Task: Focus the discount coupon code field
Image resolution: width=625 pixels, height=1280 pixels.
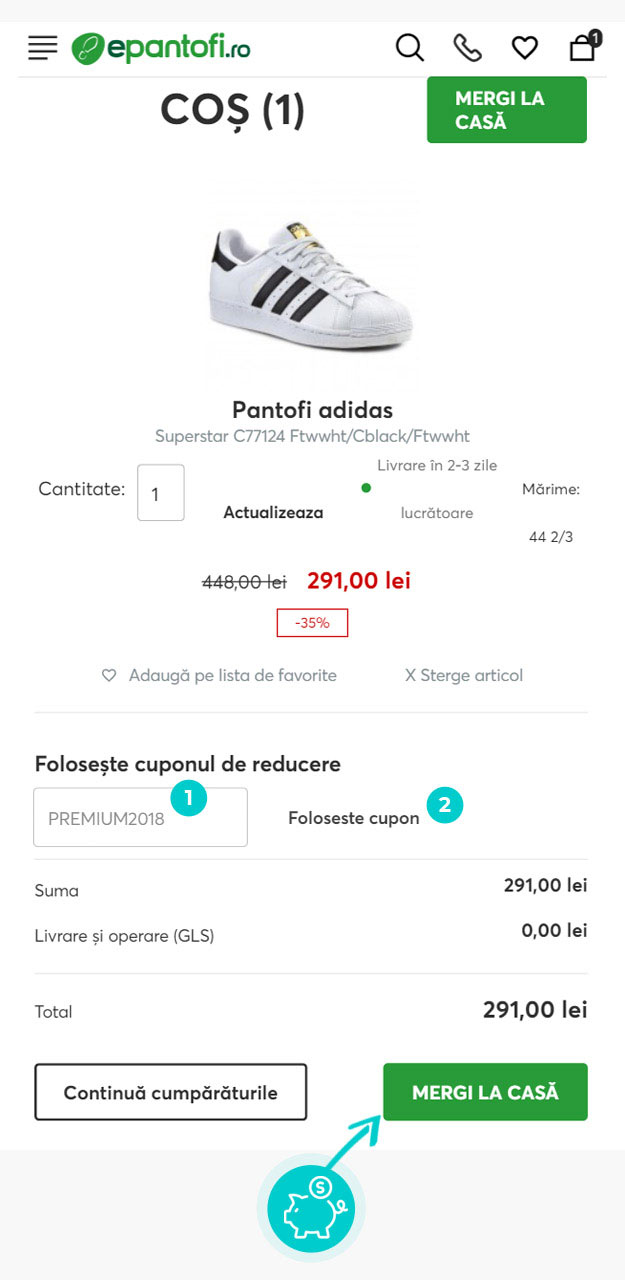Action: (x=140, y=817)
